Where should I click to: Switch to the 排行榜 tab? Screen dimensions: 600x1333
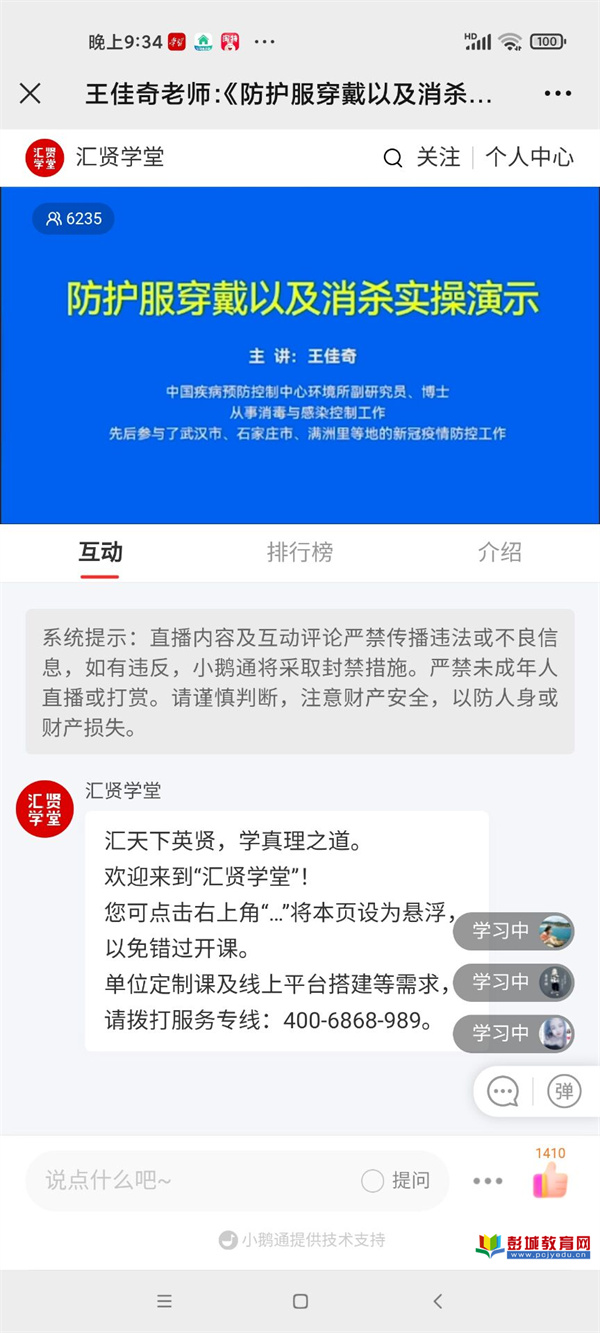[x=300, y=552]
